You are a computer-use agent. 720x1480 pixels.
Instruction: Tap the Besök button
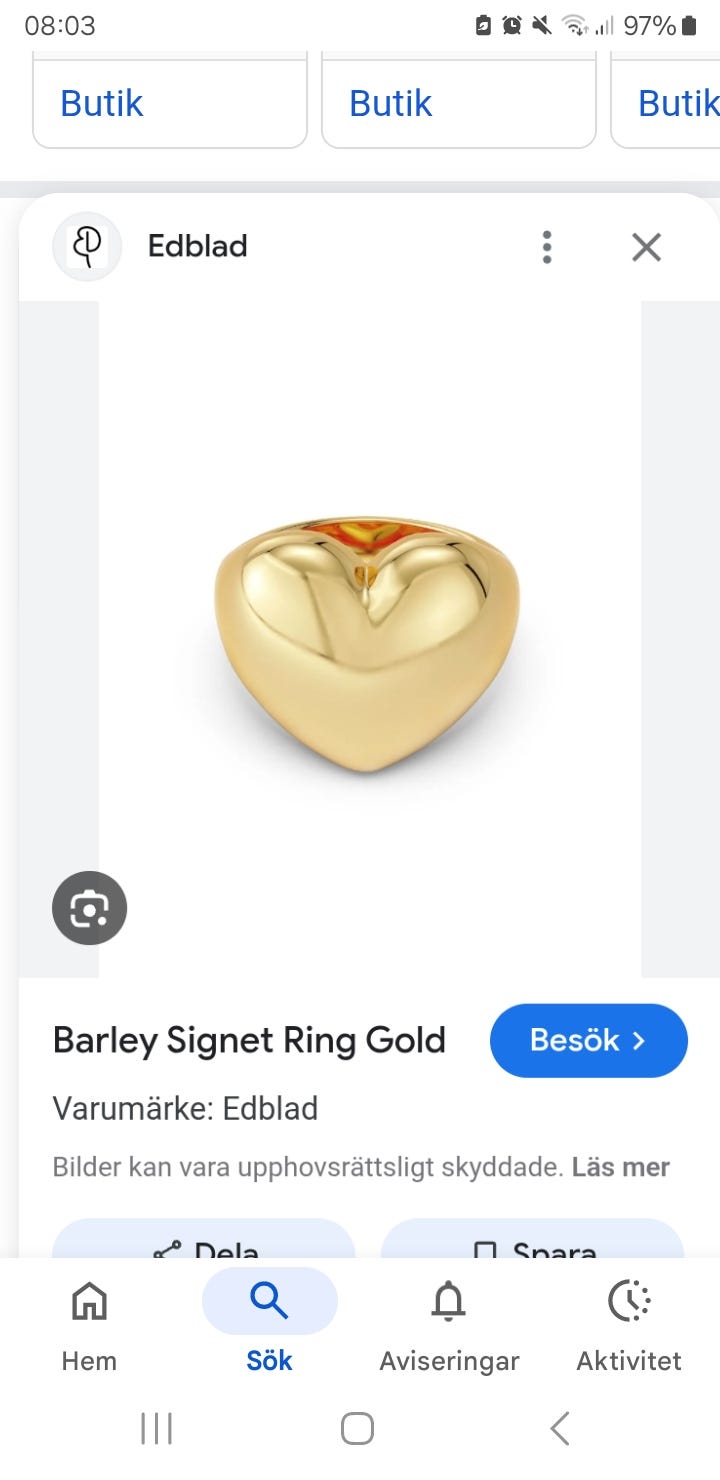click(589, 1041)
